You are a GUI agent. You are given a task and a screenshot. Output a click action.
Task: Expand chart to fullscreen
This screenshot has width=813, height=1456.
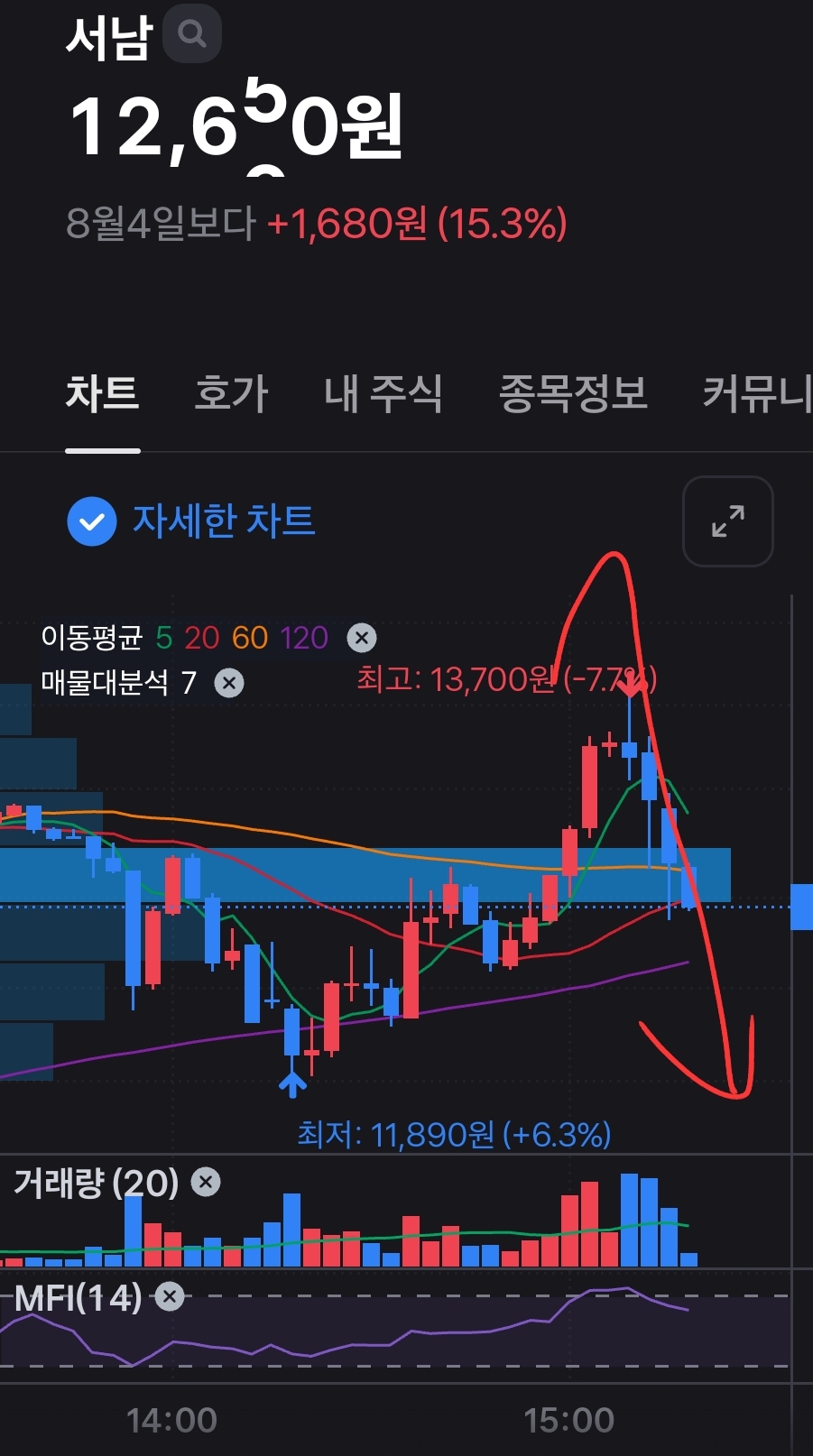click(x=727, y=521)
